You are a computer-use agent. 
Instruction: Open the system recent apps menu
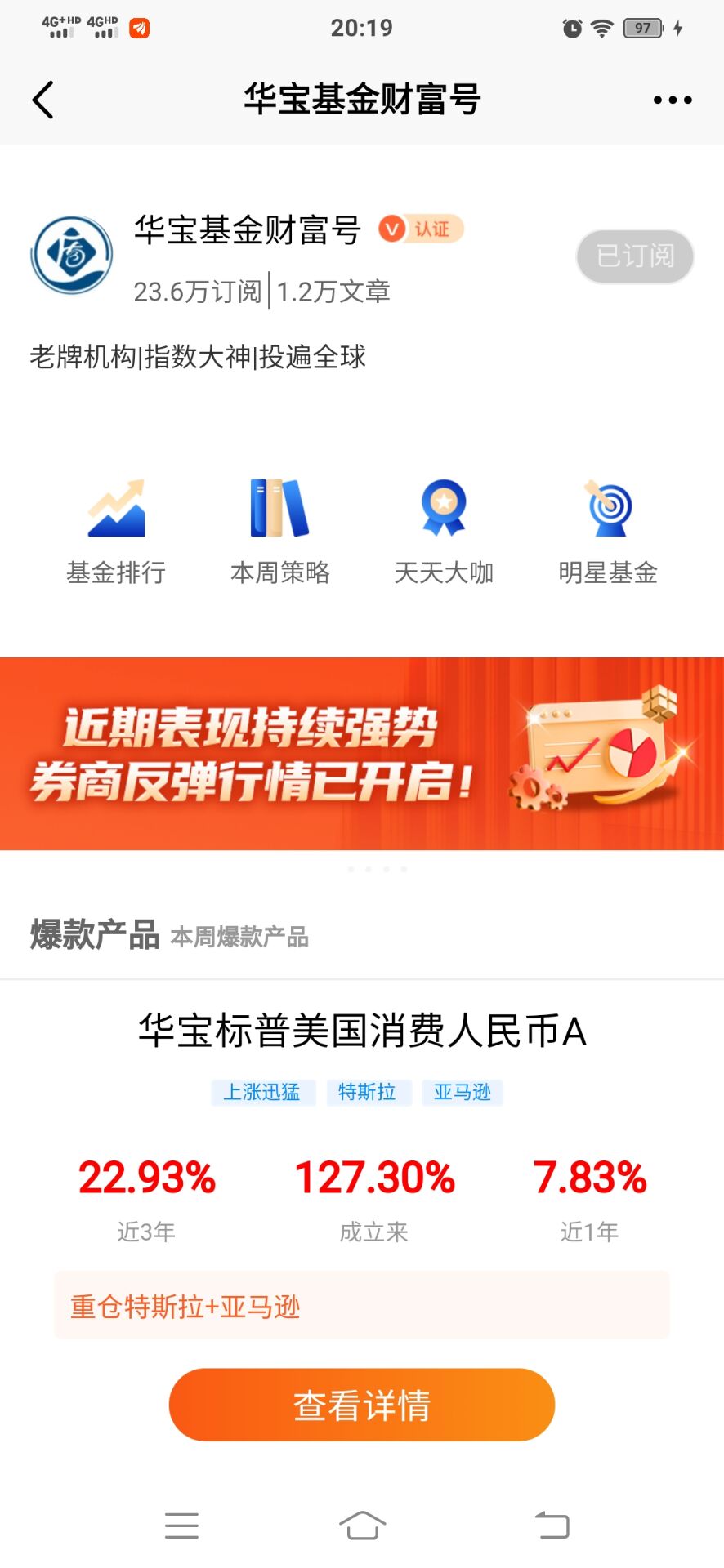point(181,1525)
